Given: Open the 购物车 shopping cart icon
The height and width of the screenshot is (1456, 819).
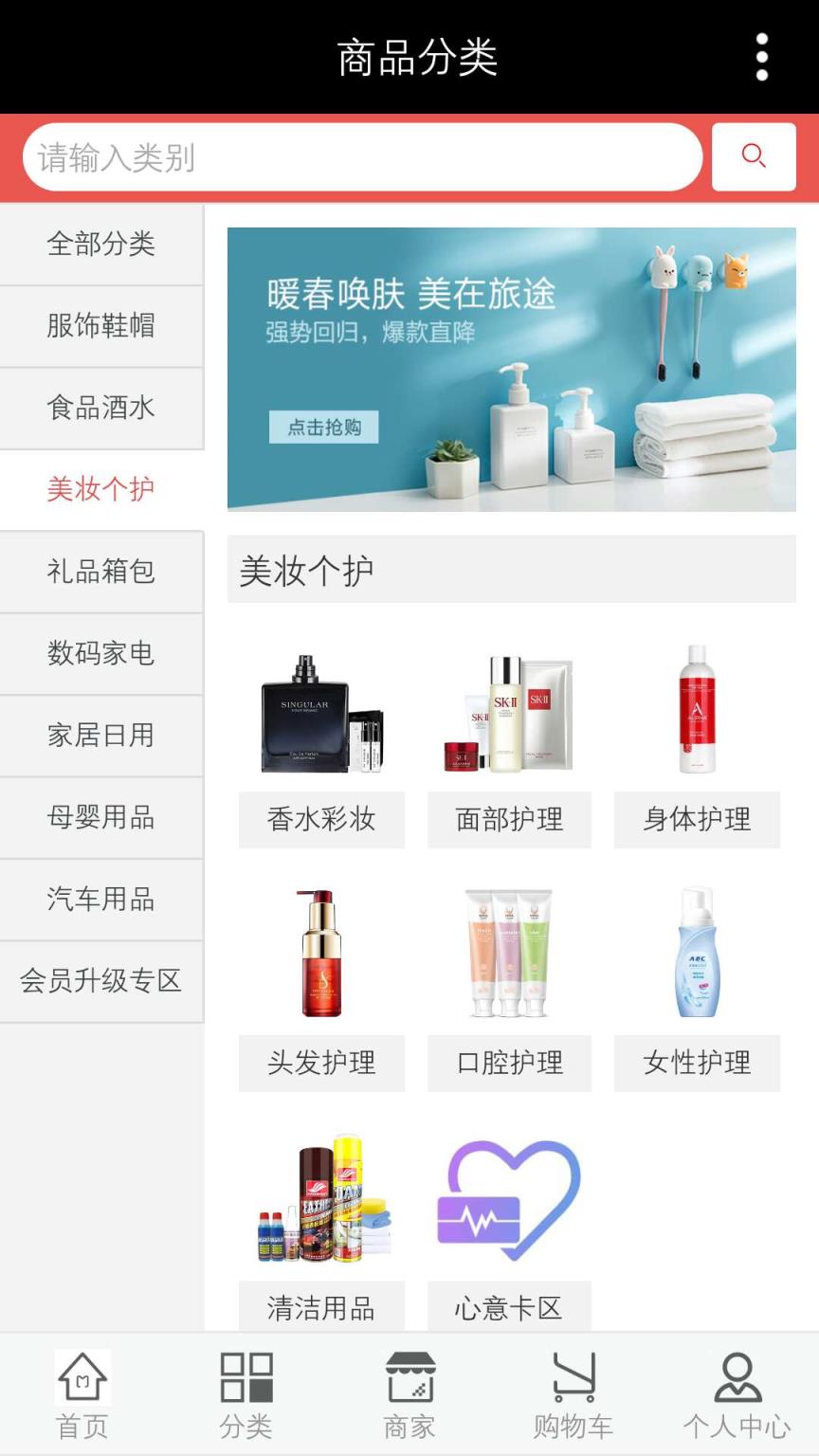Looking at the screenshot, I should coord(572,1387).
